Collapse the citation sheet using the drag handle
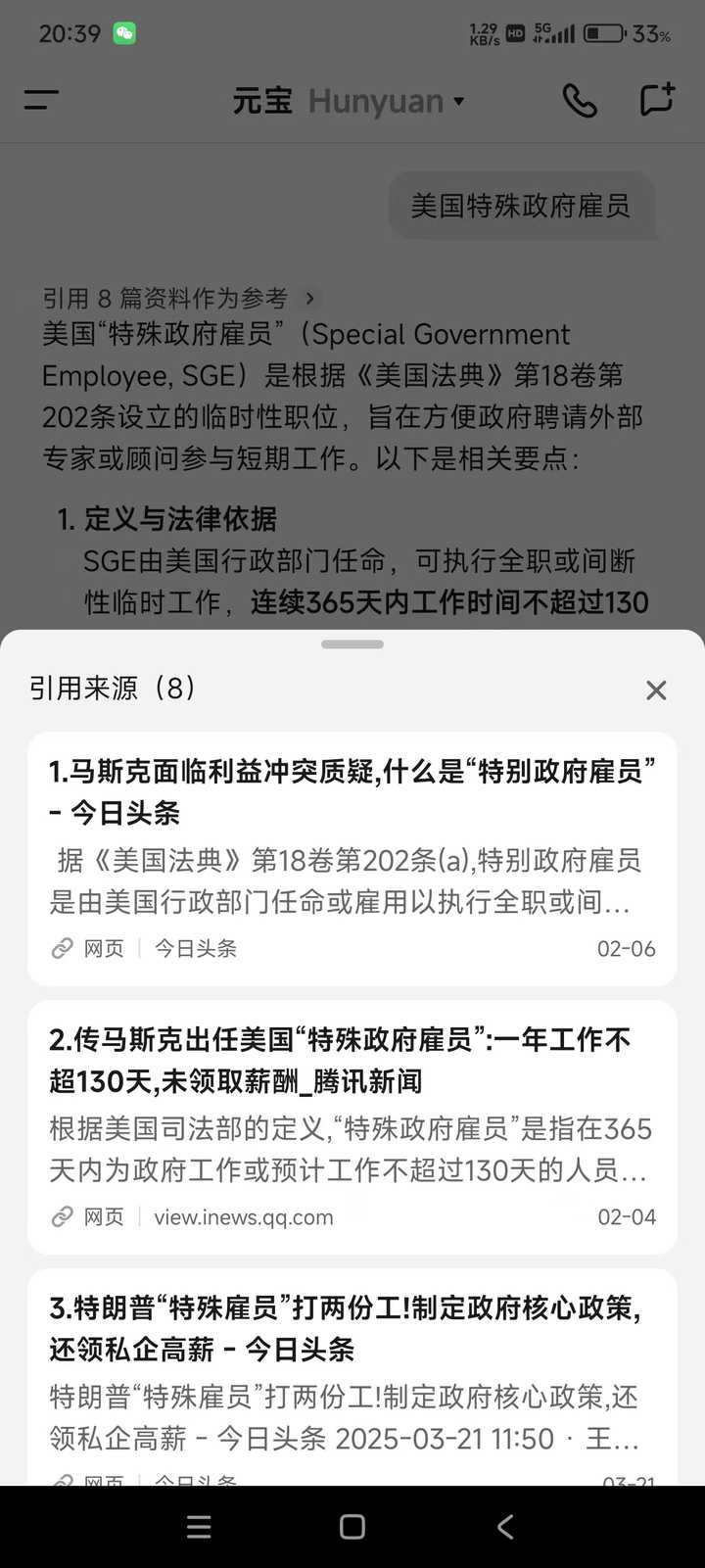The image size is (705, 1568). (x=352, y=643)
